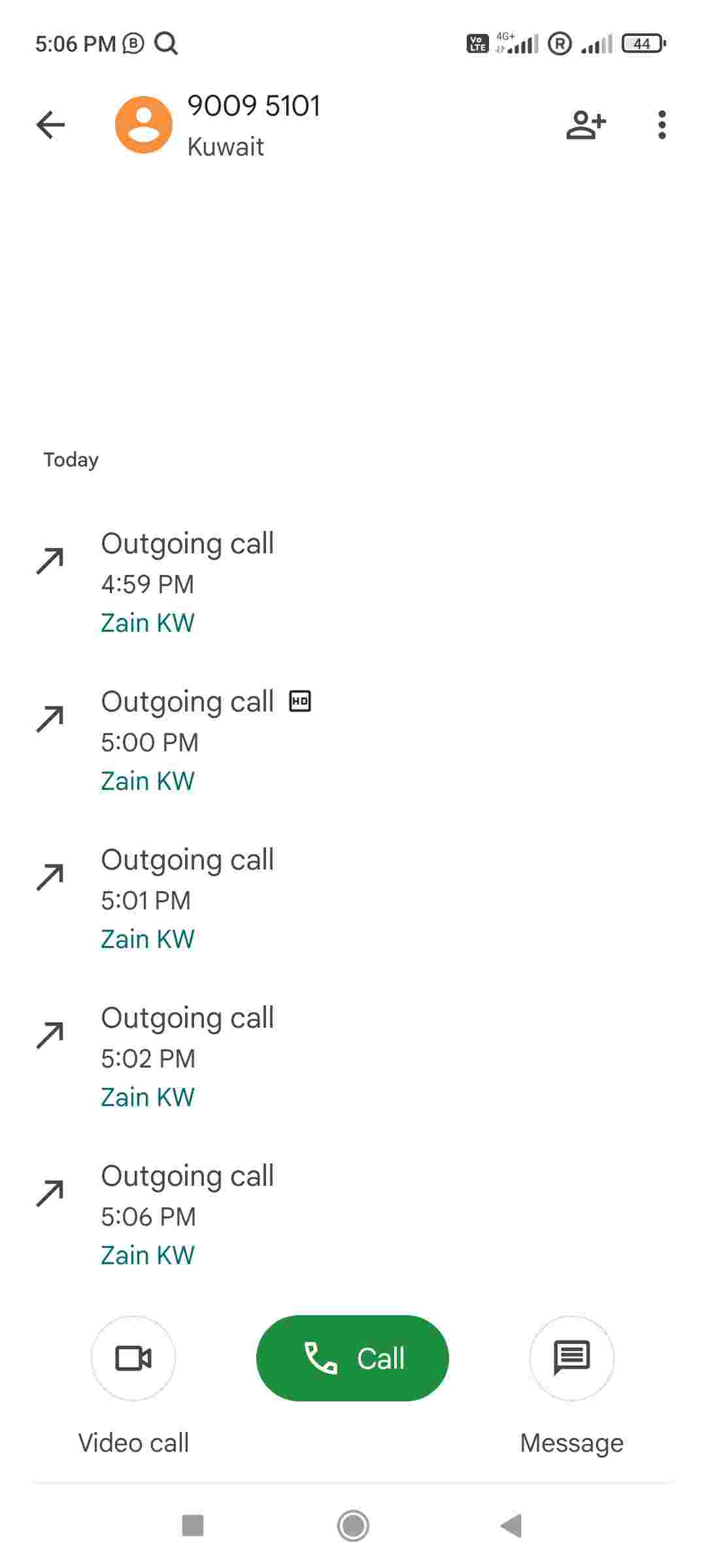
Task: Go to the system home screen
Action: (353, 1526)
